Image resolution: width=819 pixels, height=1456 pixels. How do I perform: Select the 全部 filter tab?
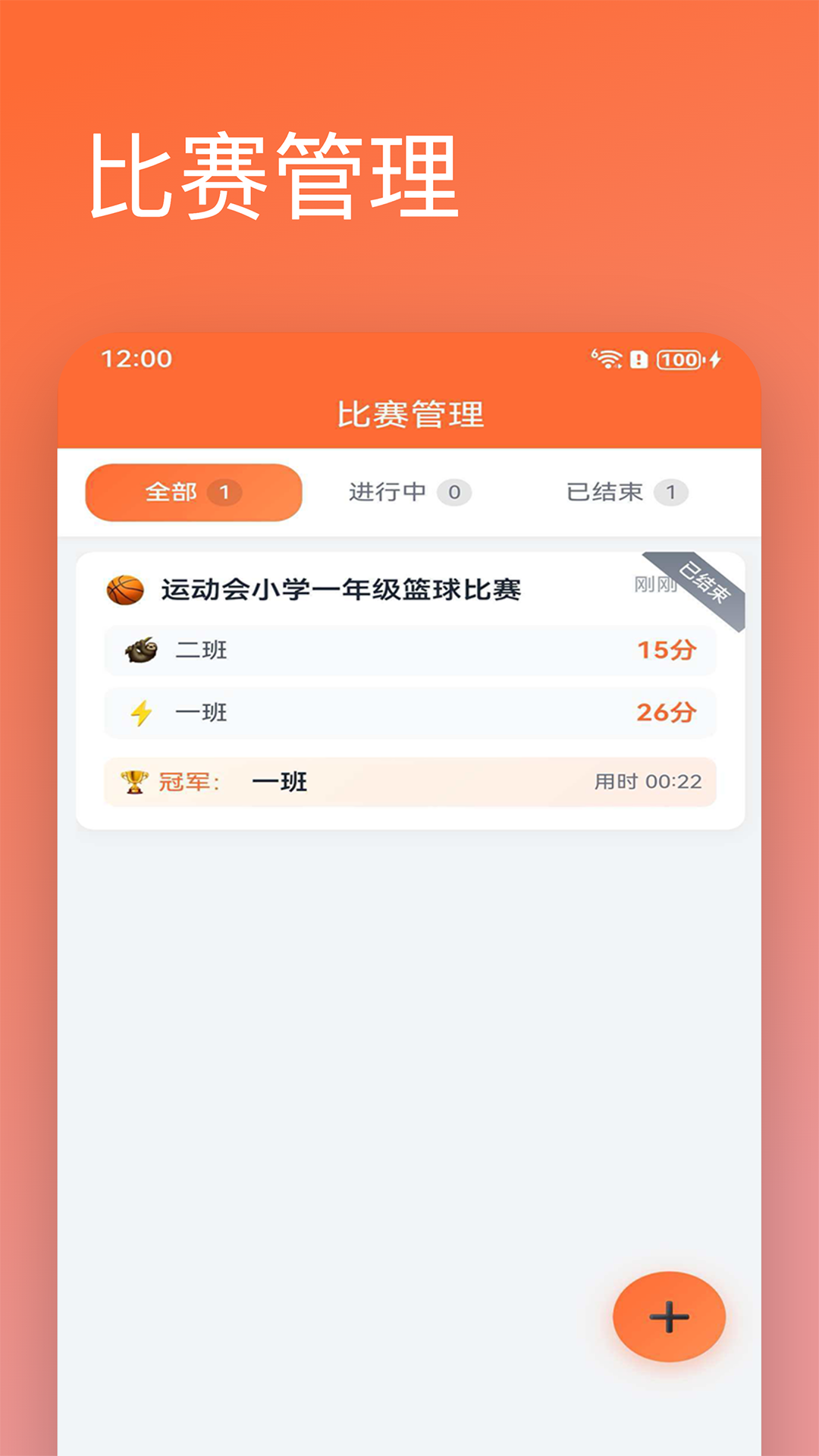click(x=193, y=491)
